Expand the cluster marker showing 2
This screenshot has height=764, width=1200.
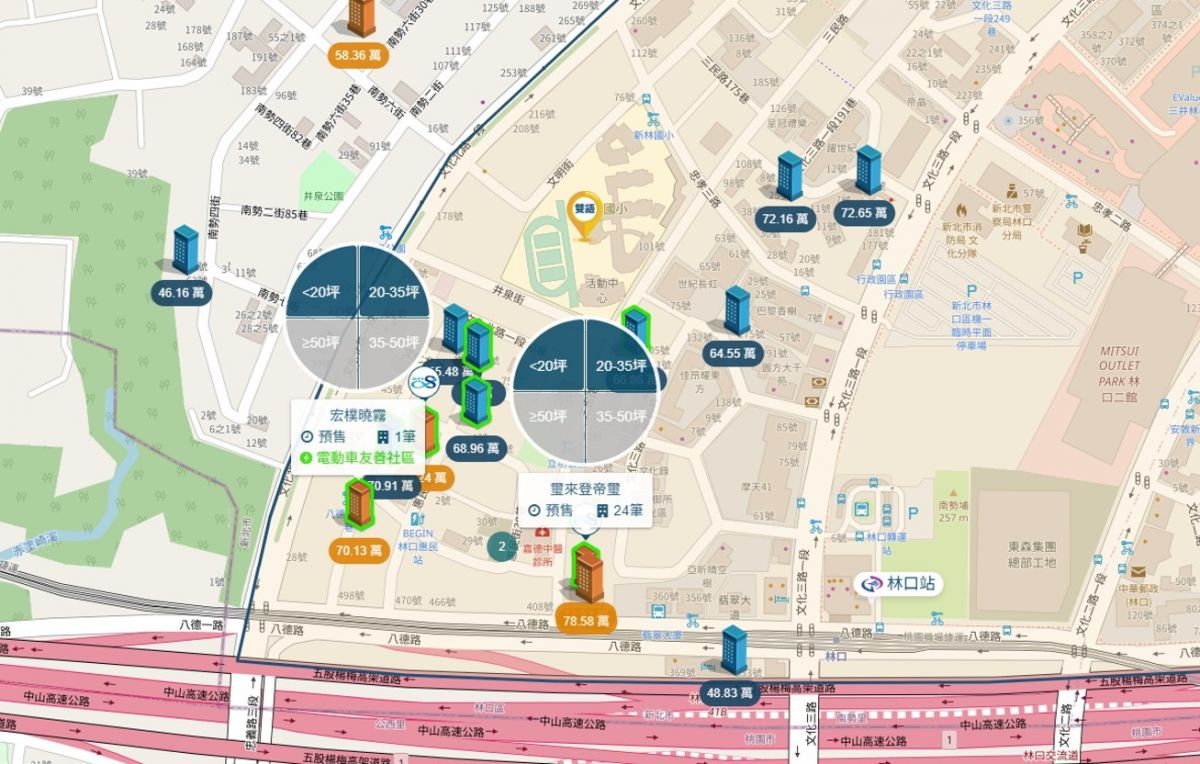[x=502, y=546]
